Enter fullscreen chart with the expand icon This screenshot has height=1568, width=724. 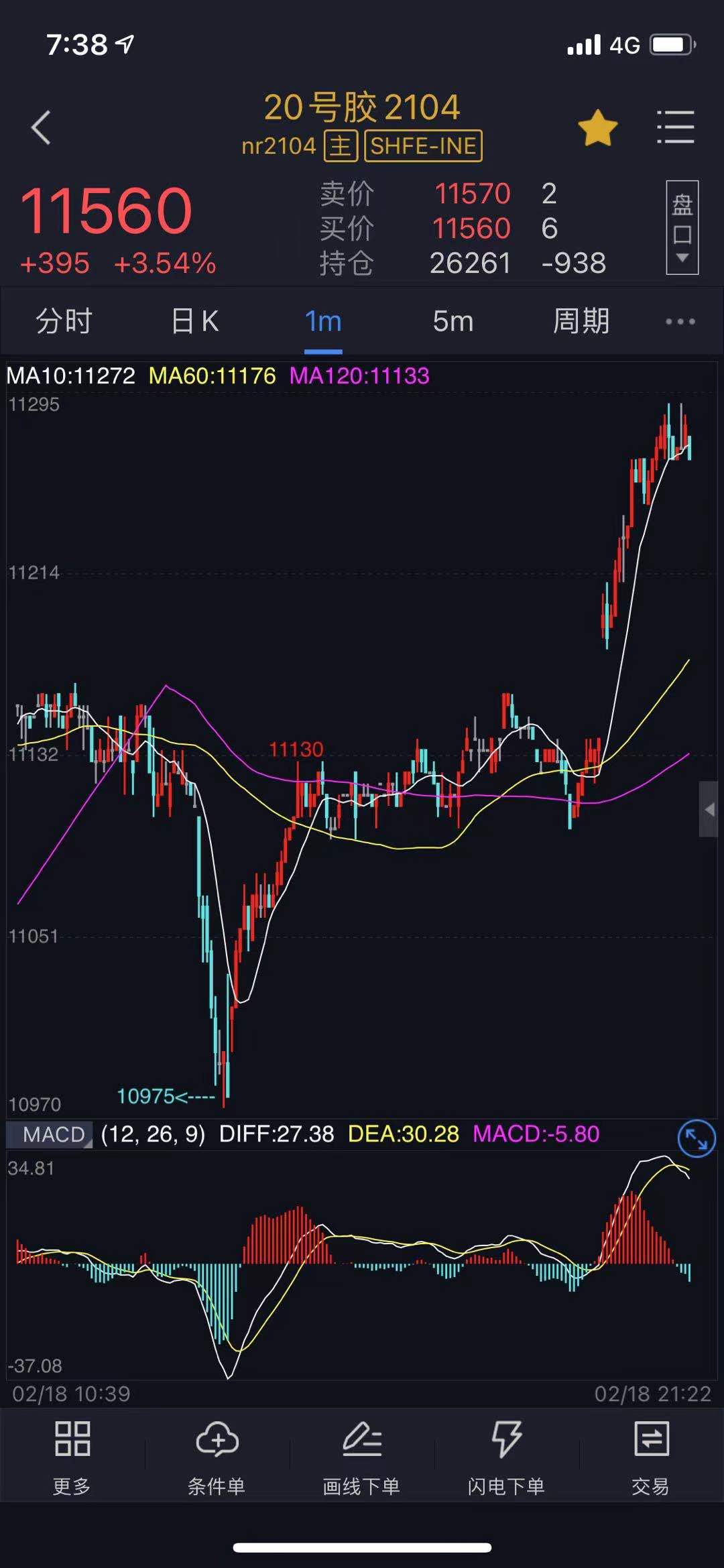[697, 1138]
